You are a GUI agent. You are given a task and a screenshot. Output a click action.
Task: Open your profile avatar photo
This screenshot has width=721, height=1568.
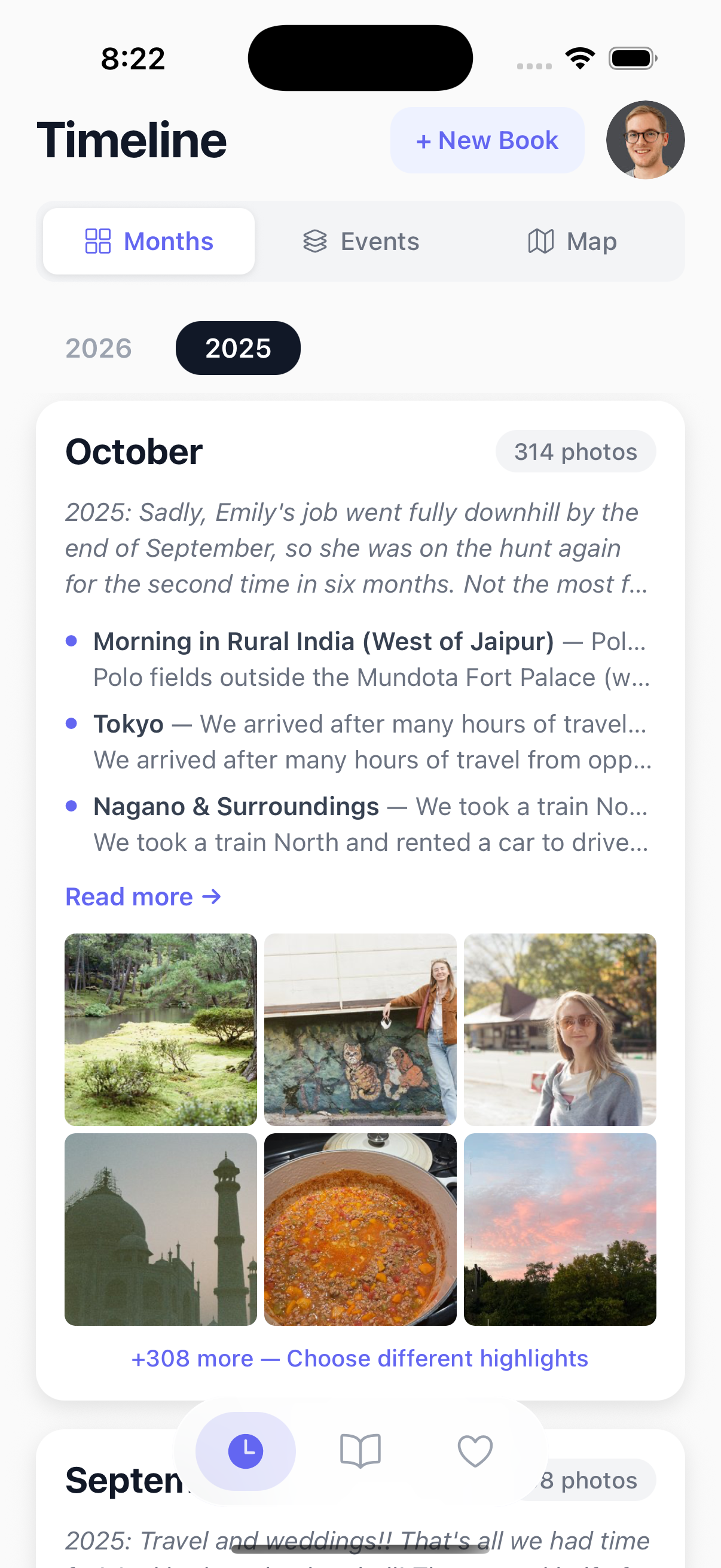[647, 140]
